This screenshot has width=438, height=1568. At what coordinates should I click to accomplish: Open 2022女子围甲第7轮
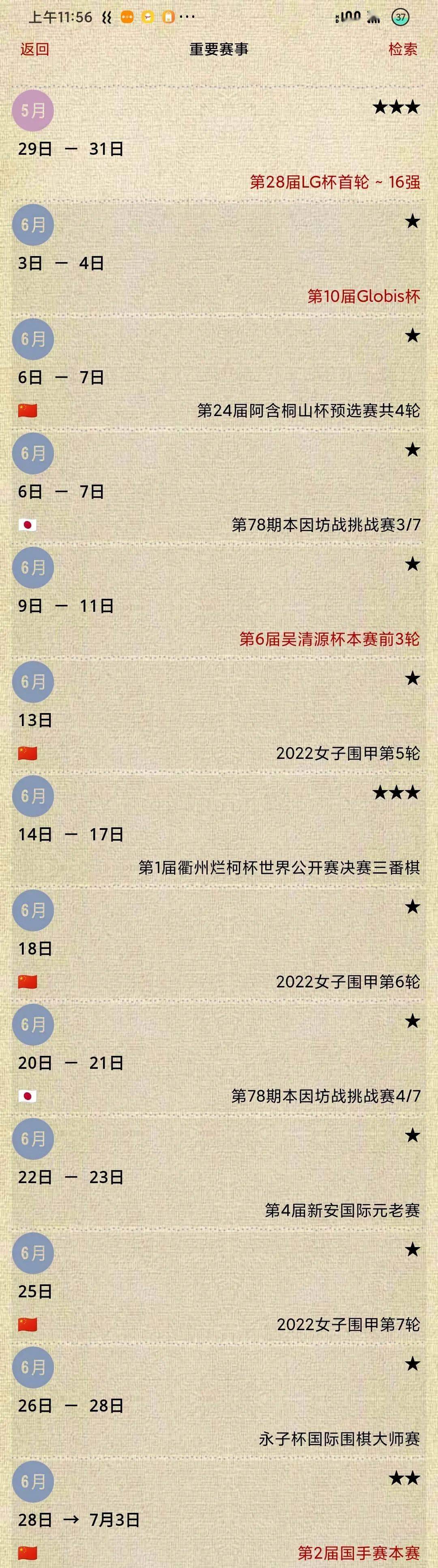point(348,1324)
